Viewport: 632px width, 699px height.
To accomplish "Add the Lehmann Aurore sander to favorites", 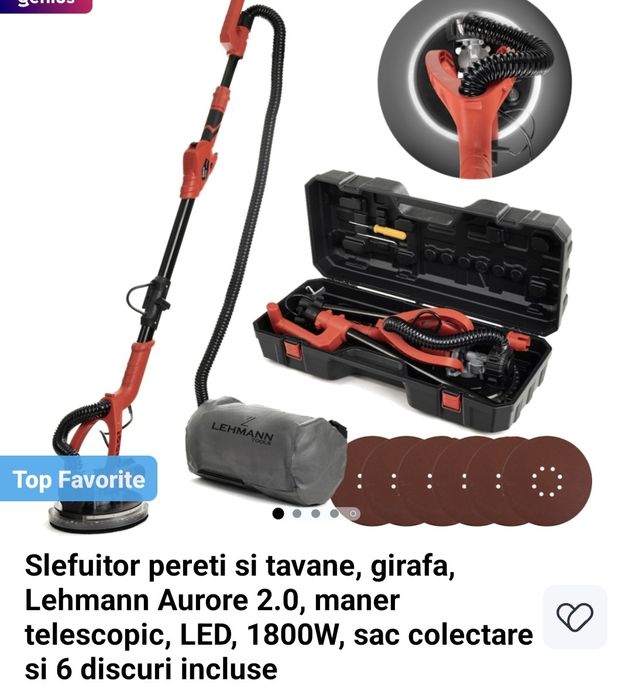I will [575, 617].
